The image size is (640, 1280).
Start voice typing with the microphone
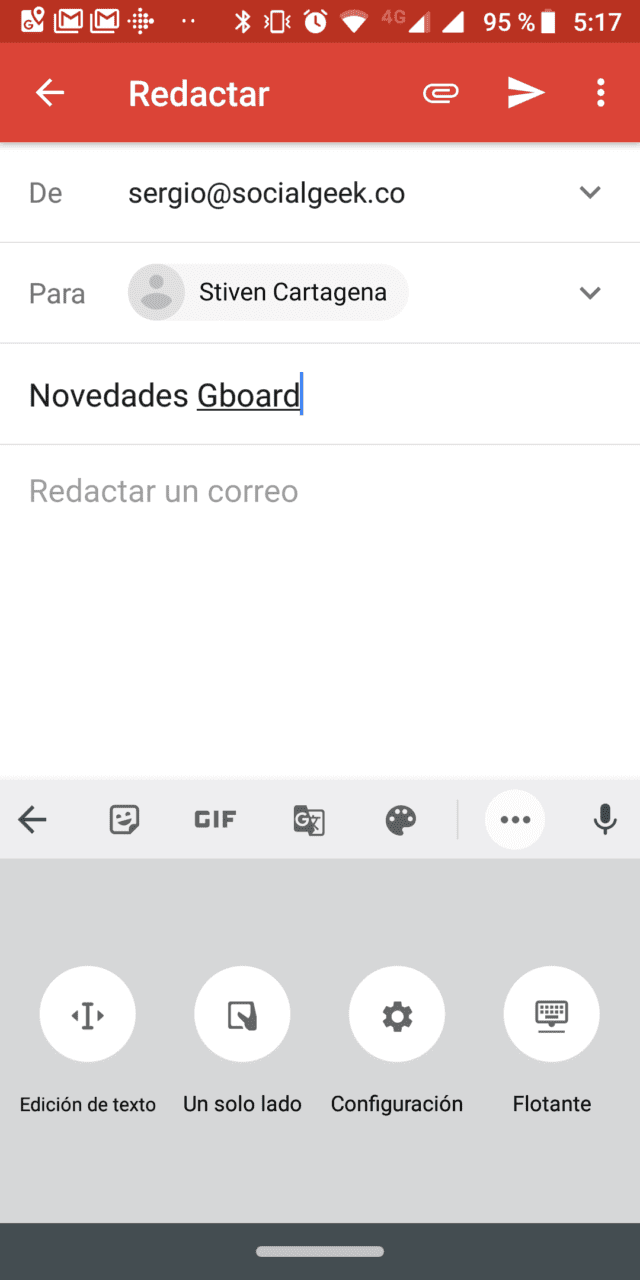pyautogui.click(x=604, y=820)
